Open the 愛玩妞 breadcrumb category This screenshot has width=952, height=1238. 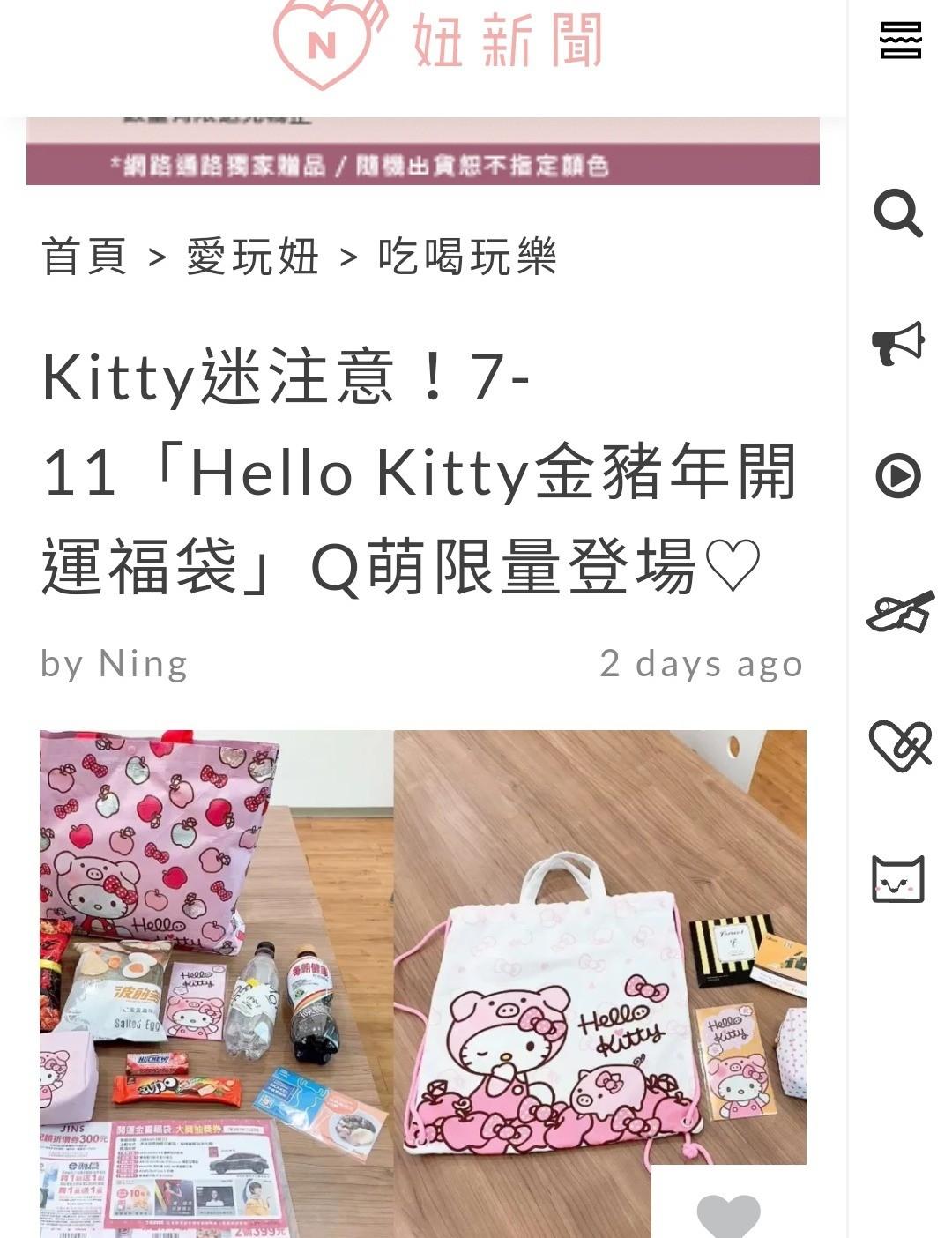click(x=252, y=257)
